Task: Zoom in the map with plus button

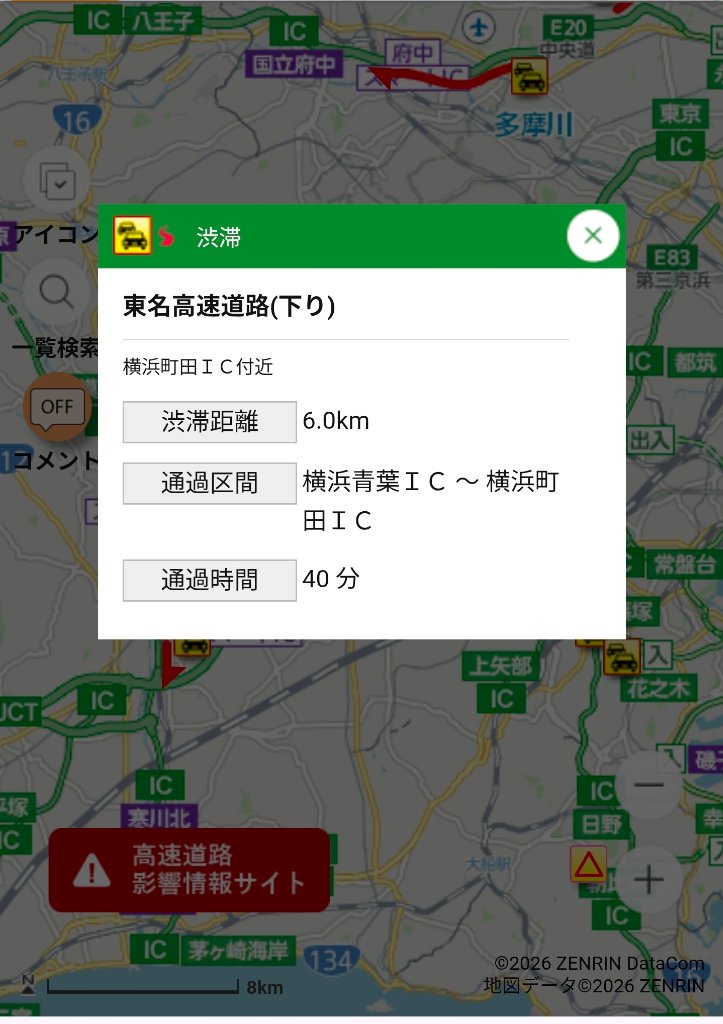Action: coord(649,880)
